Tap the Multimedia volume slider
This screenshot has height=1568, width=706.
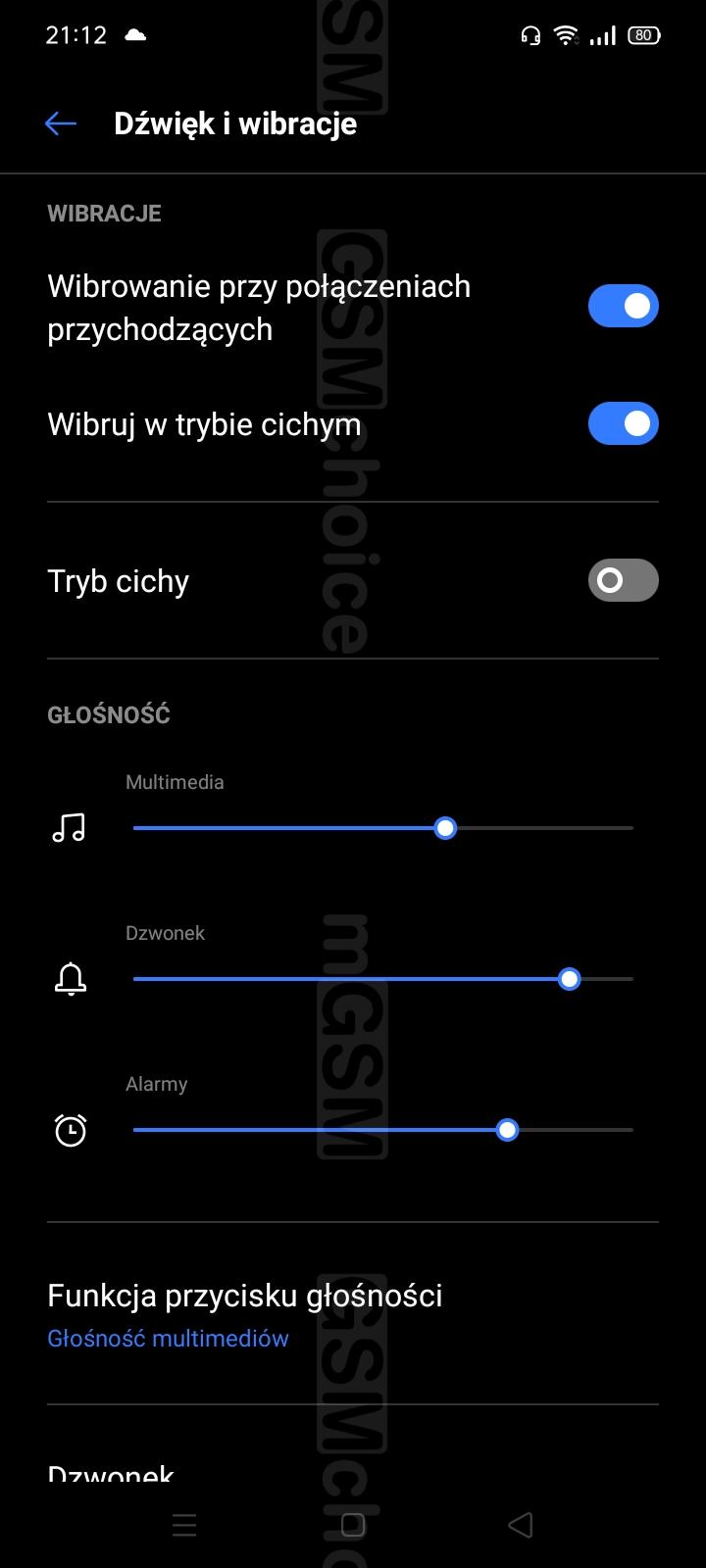(x=383, y=828)
